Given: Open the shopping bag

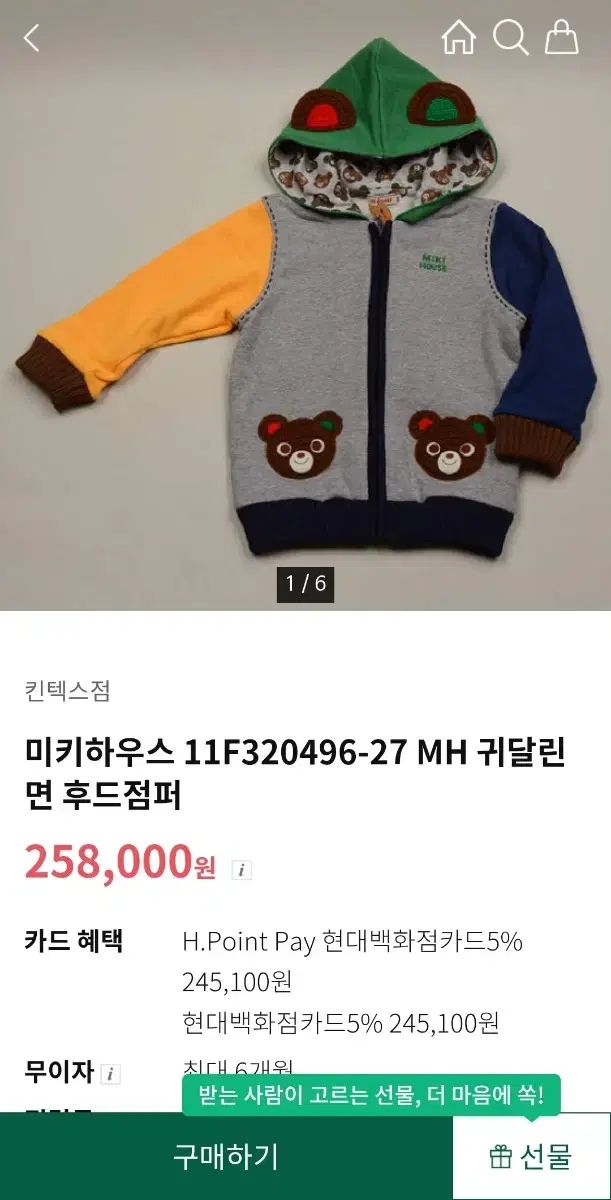Looking at the screenshot, I should [561, 38].
